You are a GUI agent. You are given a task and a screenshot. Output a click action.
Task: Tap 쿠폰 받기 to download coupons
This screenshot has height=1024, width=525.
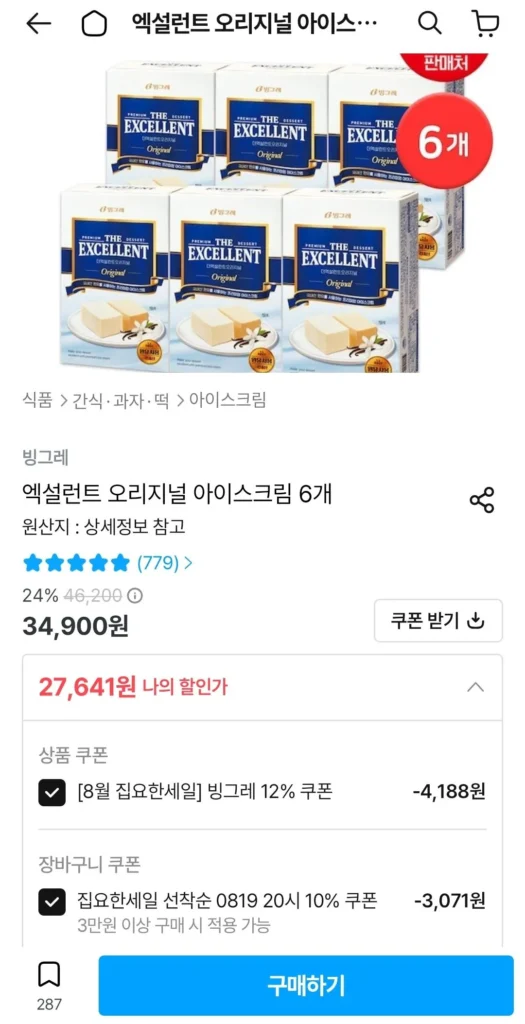pos(438,620)
